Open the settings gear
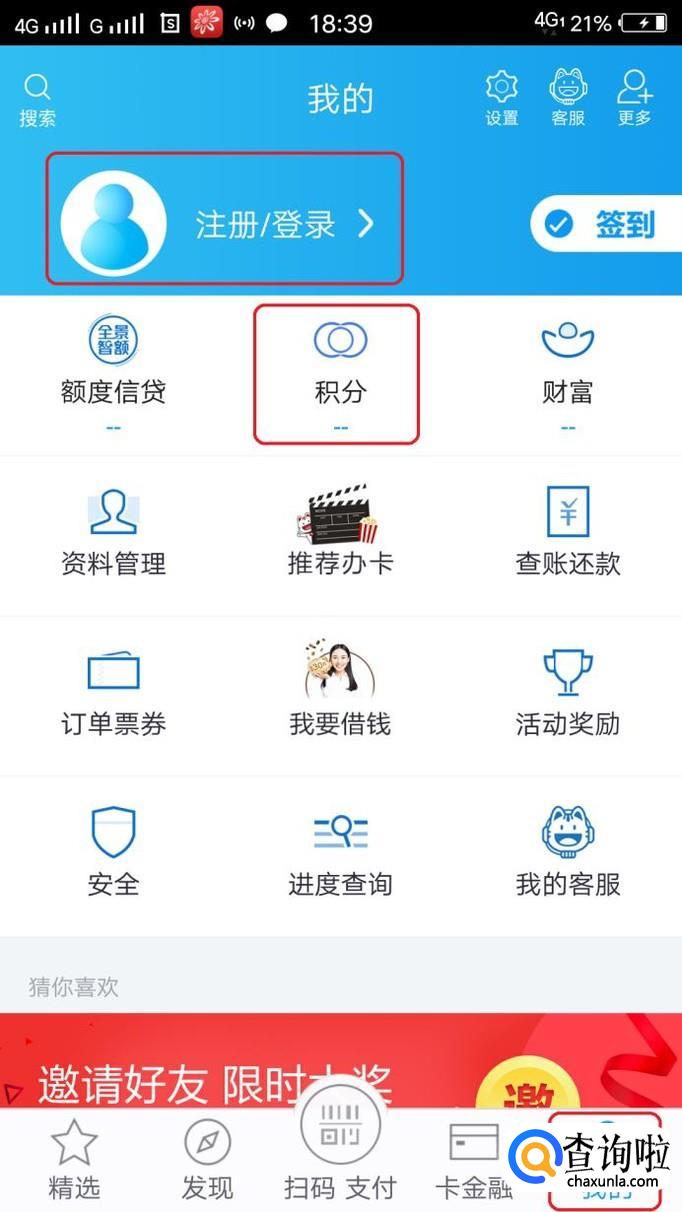Screen dimensions: 682x1212 (x=501, y=98)
